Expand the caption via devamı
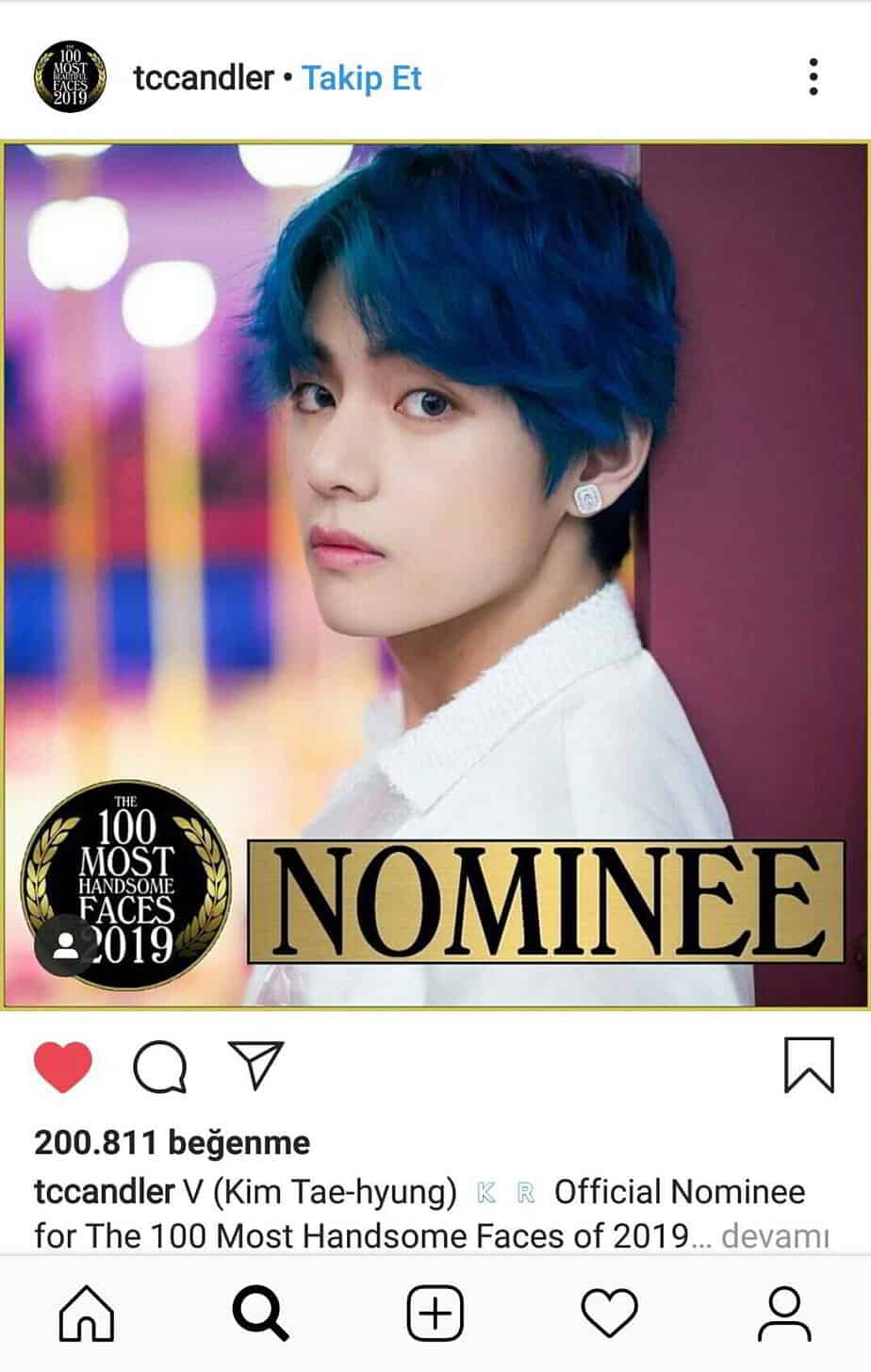The width and height of the screenshot is (871, 1372). pyautogui.click(x=774, y=1235)
